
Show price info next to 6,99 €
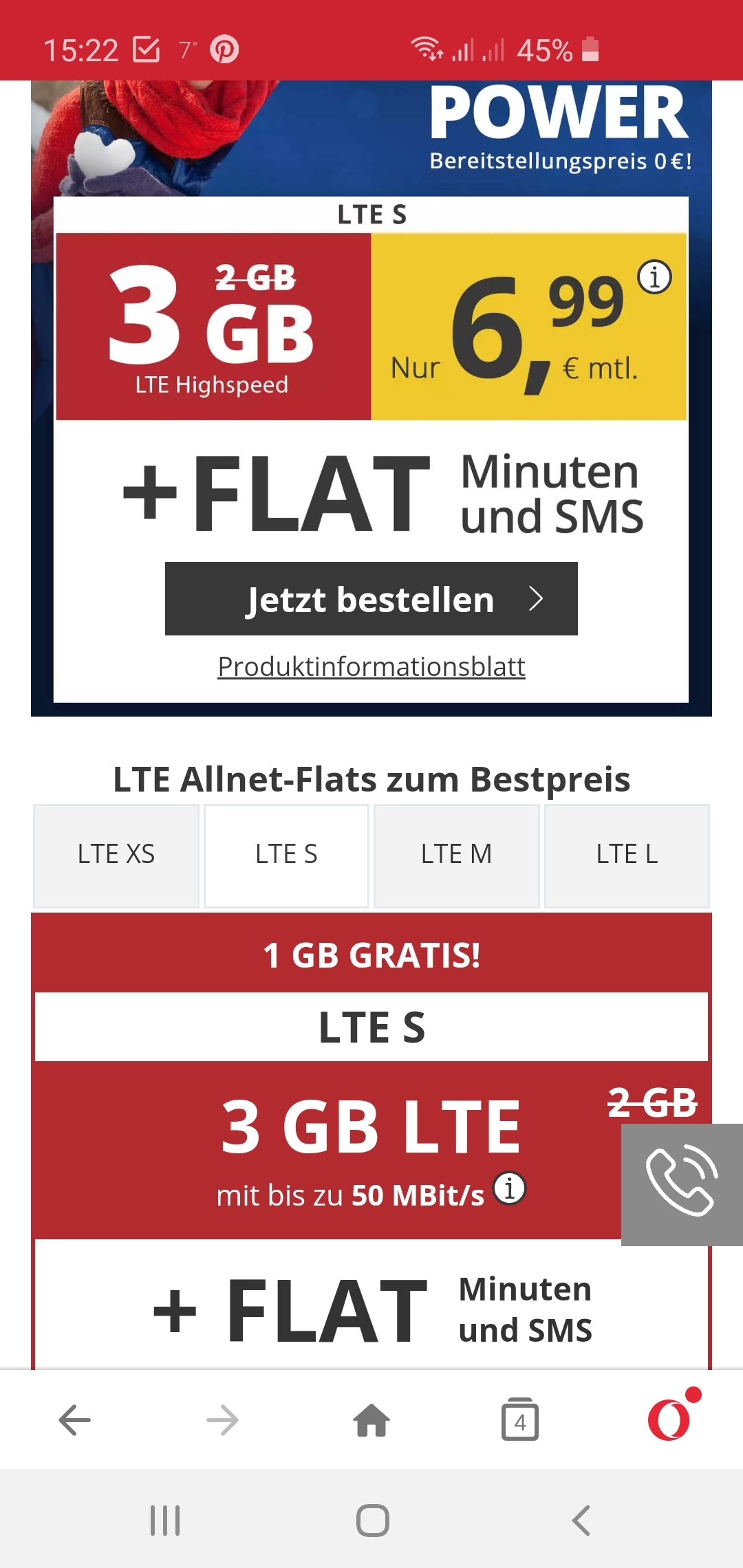(654, 277)
